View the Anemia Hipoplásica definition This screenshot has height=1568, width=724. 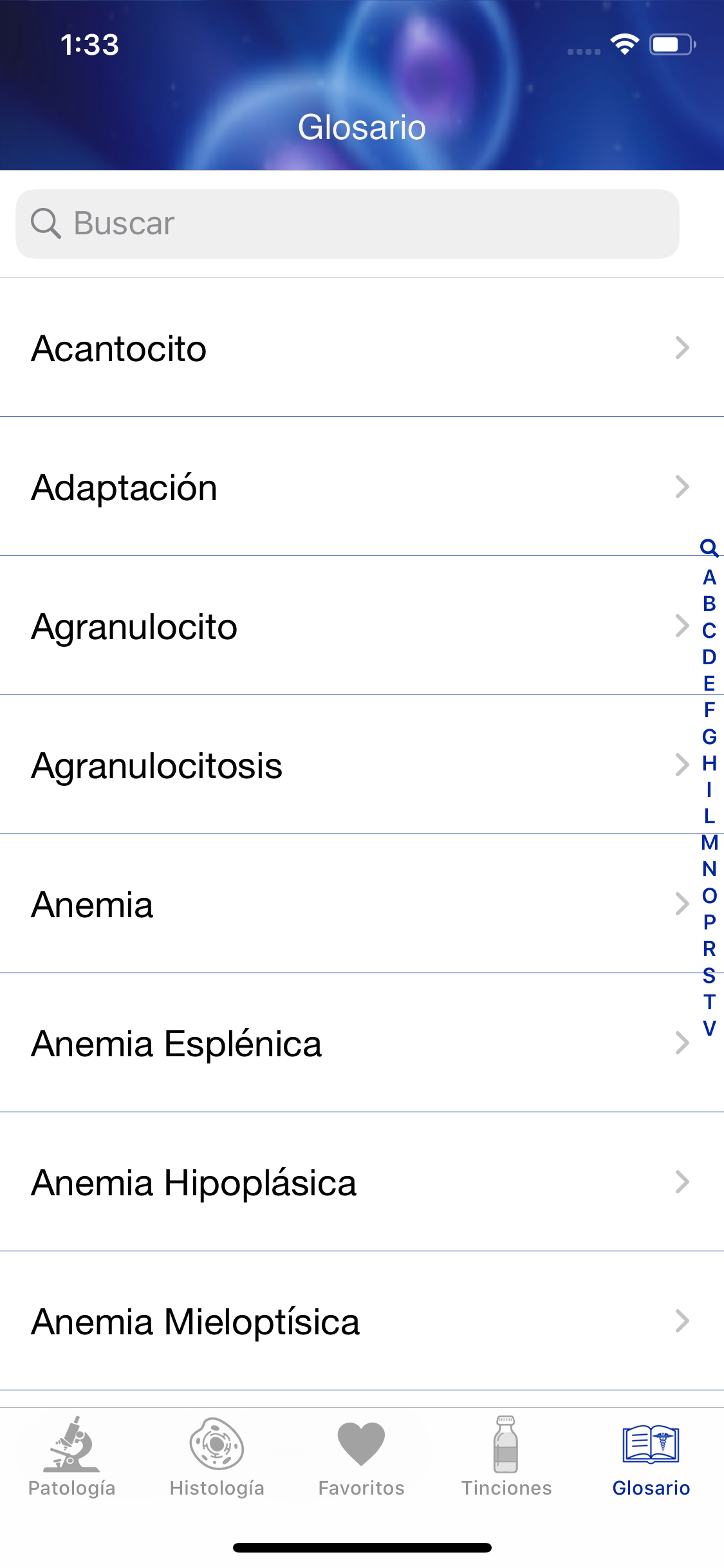(348, 1182)
